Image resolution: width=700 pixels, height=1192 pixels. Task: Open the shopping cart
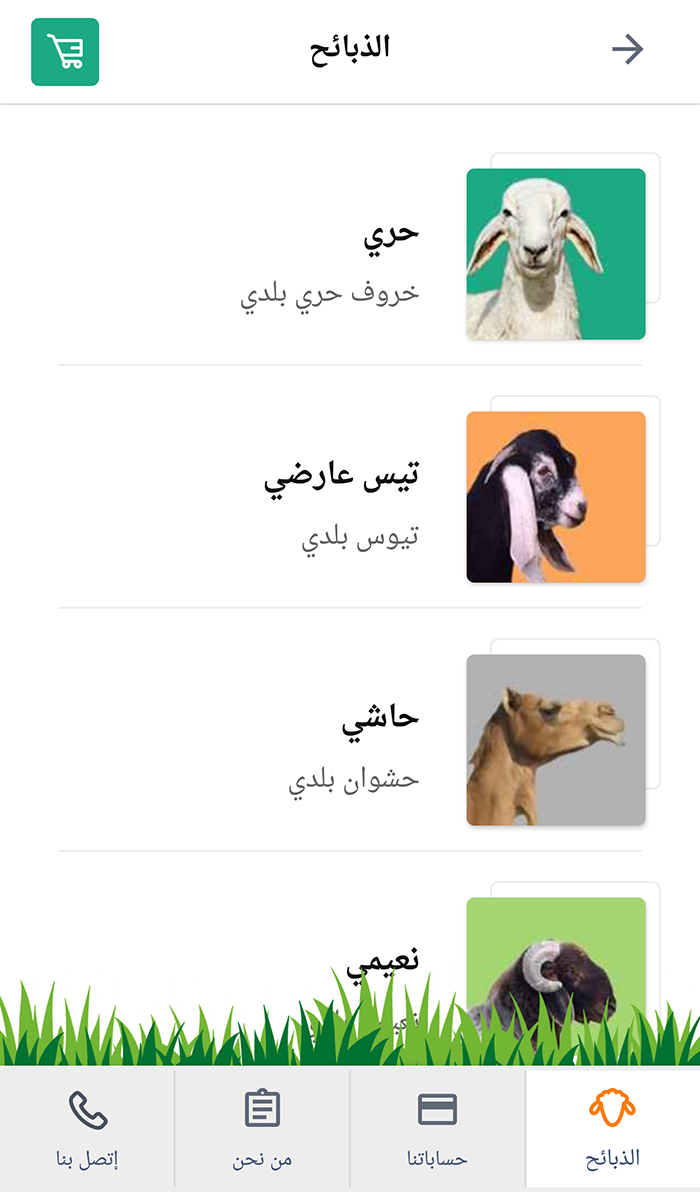[x=65, y=52]
